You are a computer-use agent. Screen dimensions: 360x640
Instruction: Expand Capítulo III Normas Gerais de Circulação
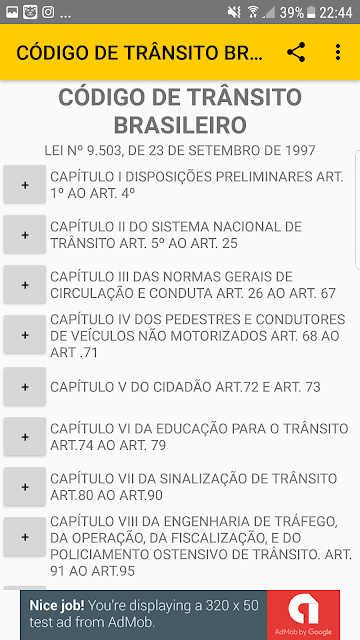[x=25, y=284]
